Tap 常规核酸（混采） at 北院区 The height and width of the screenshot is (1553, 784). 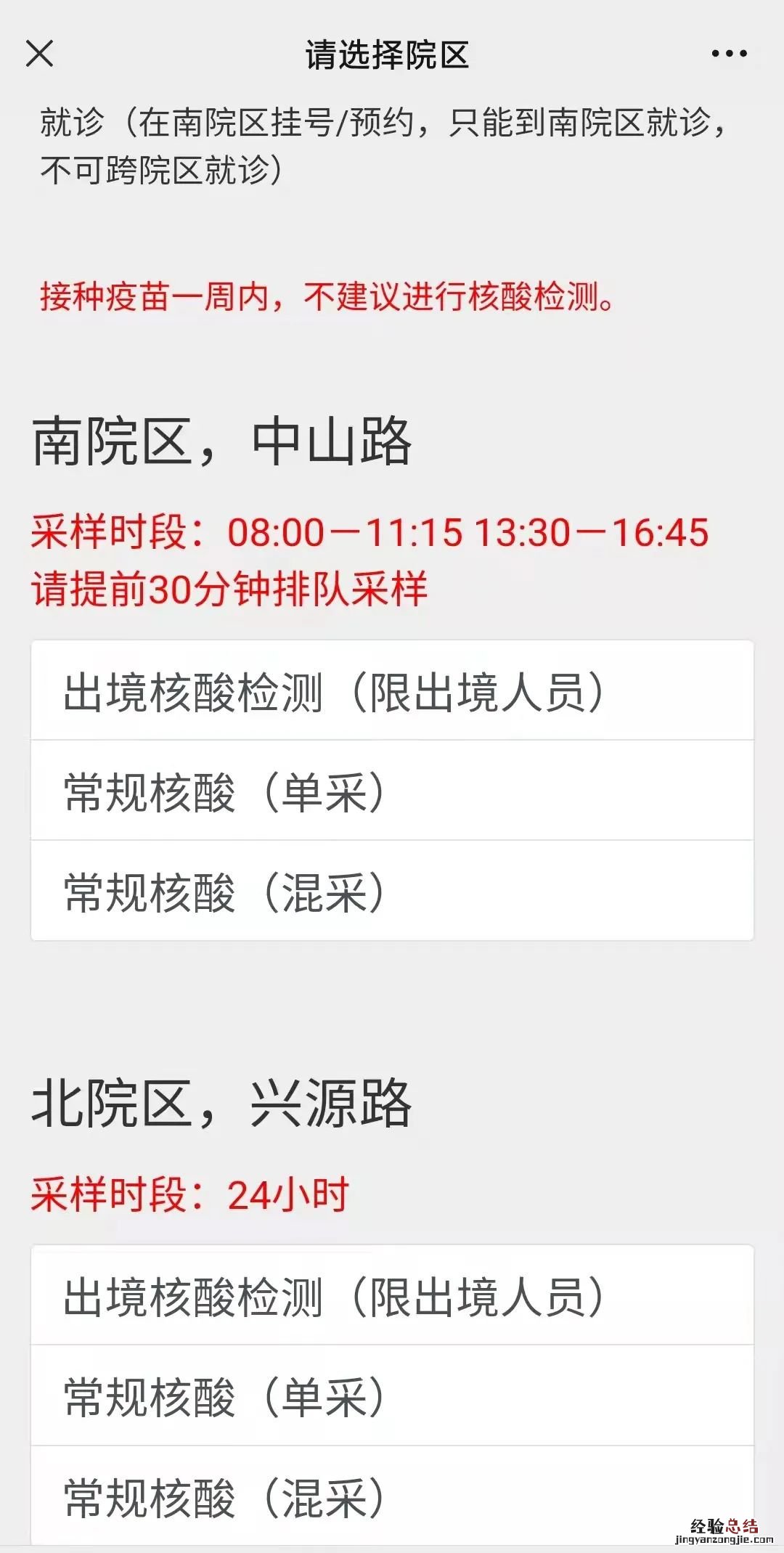pos(392,1497)
